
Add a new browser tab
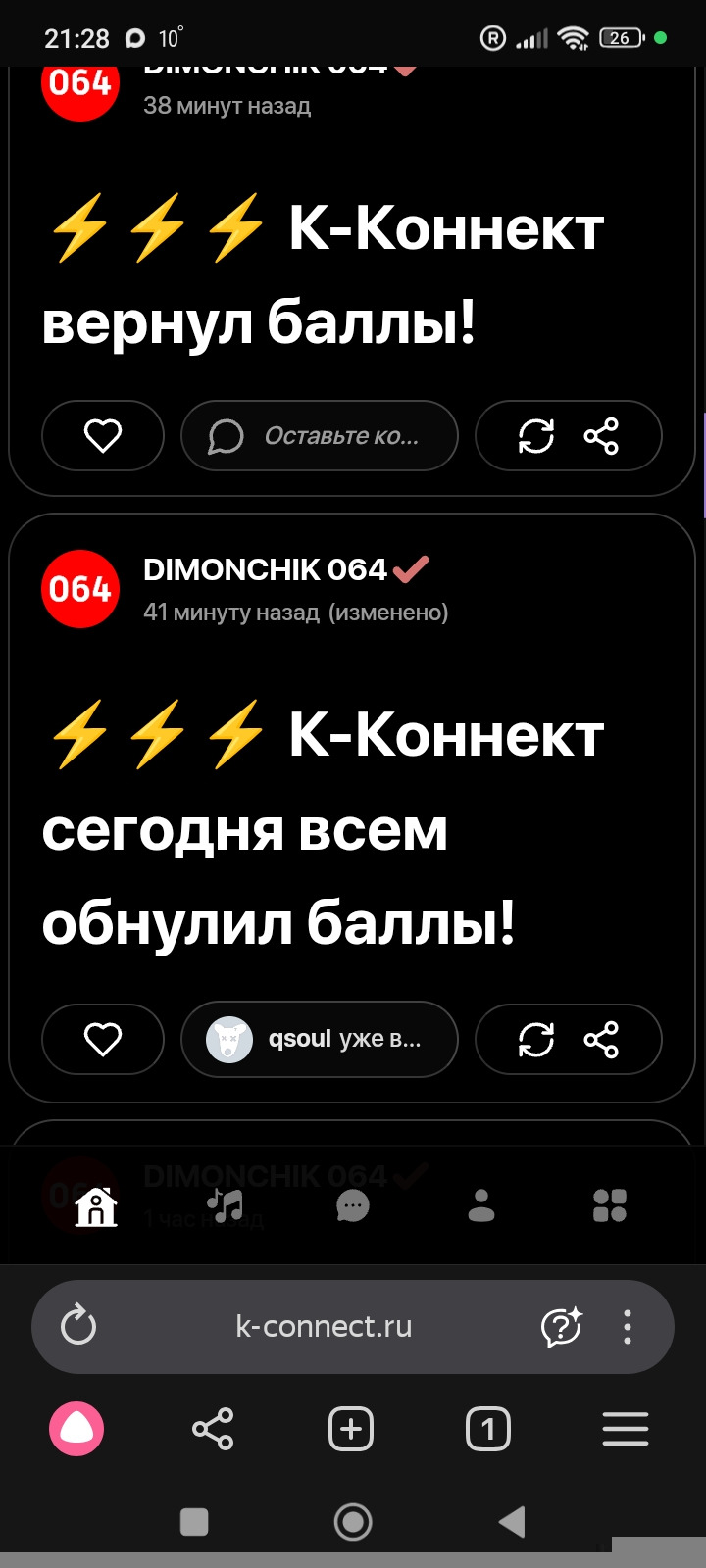351,1429
